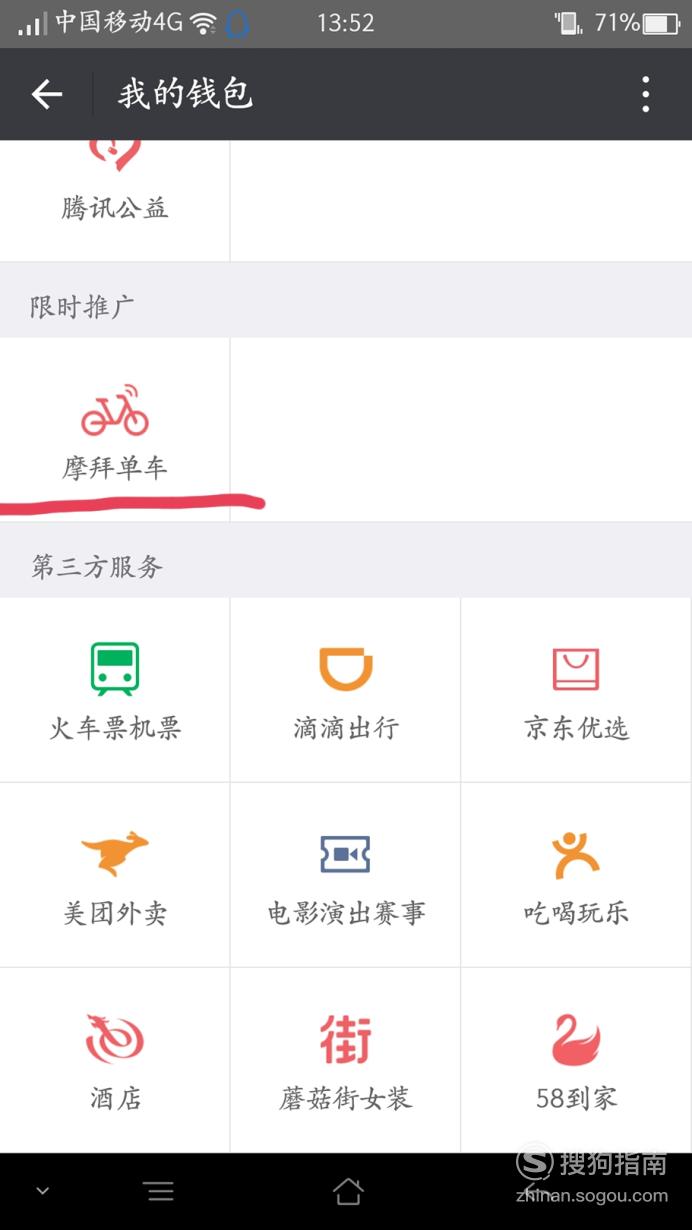The image size is (692, 1230).
Task: Select 美团外卖
Action: 115,875
